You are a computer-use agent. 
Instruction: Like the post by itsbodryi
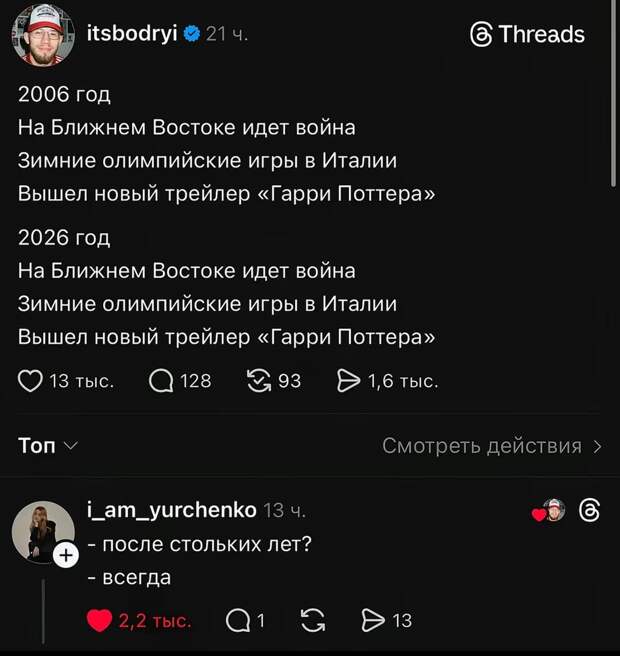coord(32,381)
